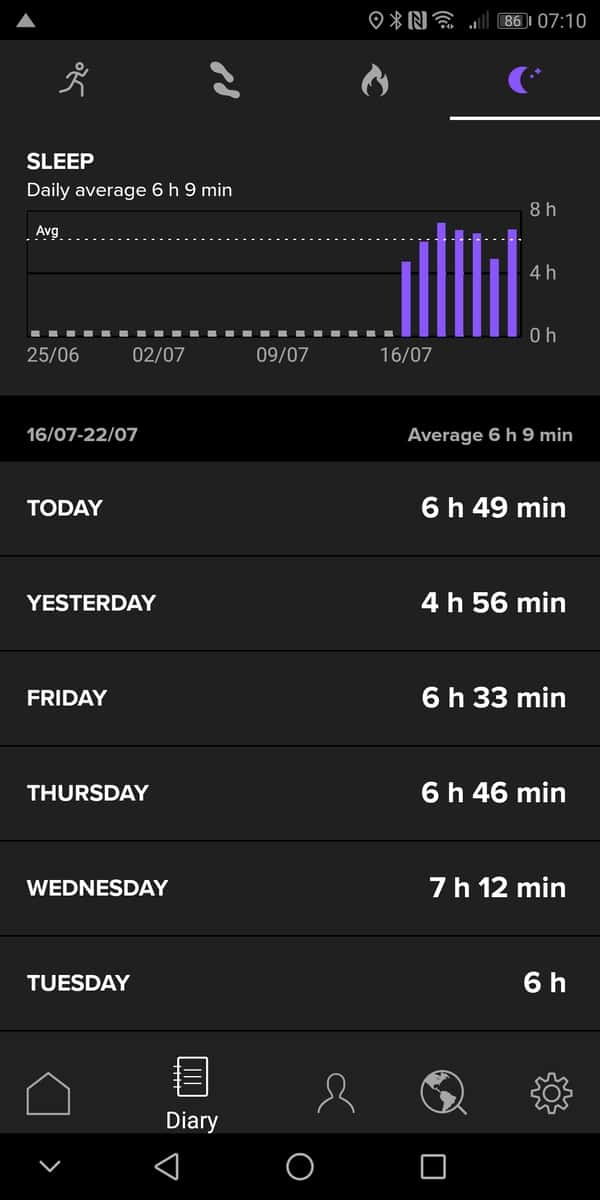Go to the phone home screen
The height and width of the screenshot is (1200, 600).
coord(300,1166)
